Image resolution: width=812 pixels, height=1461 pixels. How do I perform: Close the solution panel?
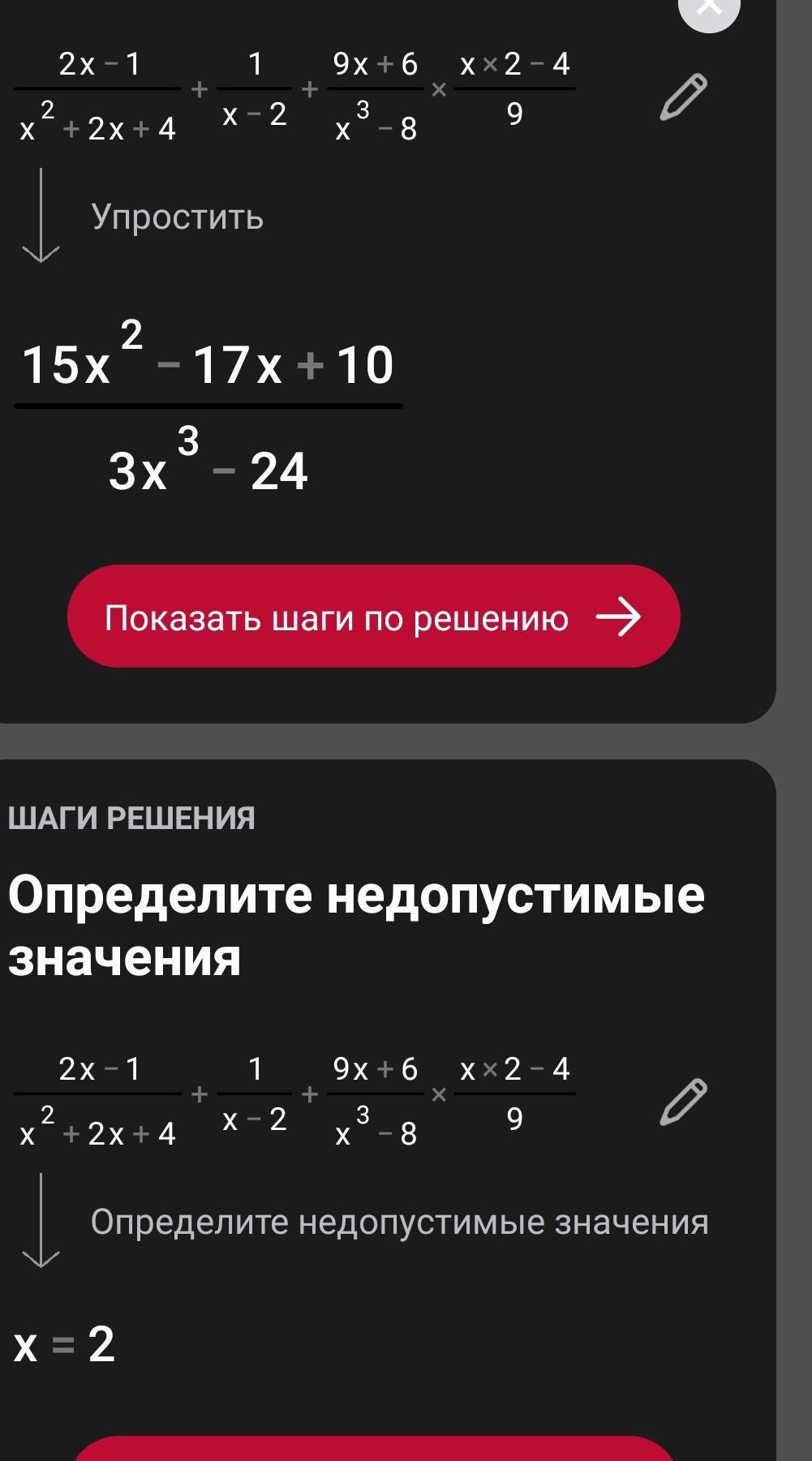tap(709, 8)
